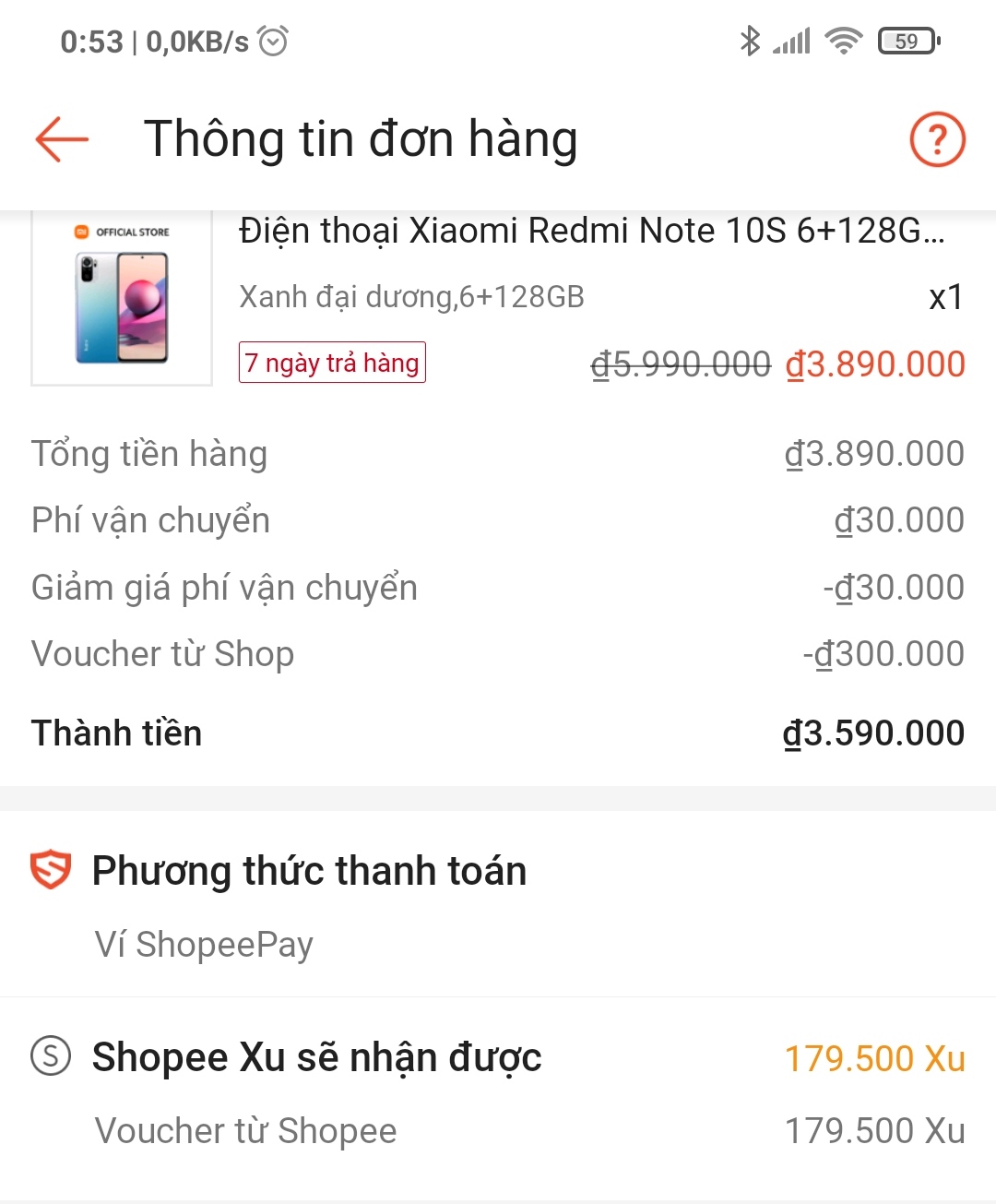The image size is (996, 1204).
Task: Open the Xiaomi Redmi Note 10S product
Action: point(590,232)
